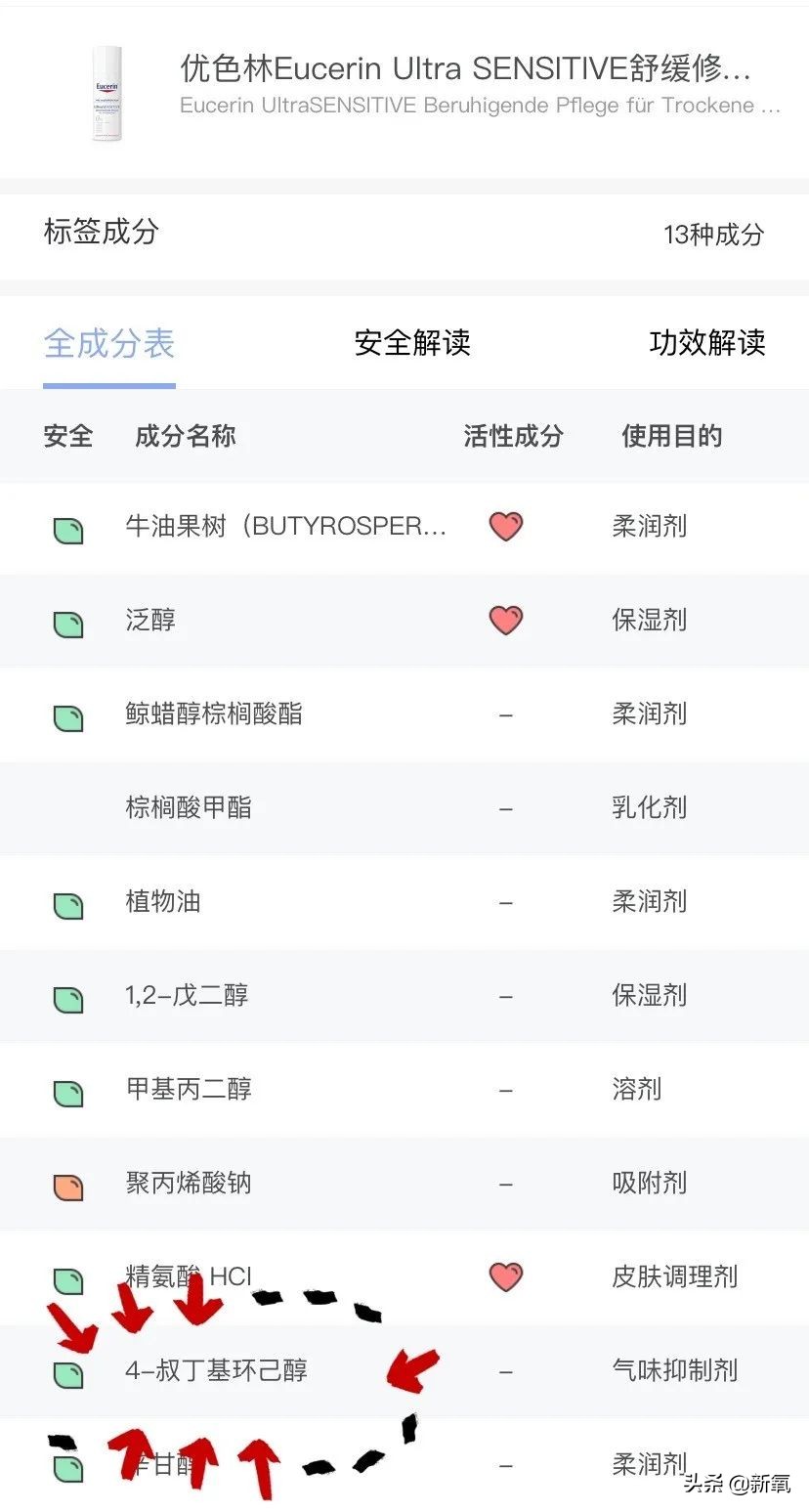Switch to the 功效解读 tab
This screenshot has height=1512, width=809.
point(707,343)
